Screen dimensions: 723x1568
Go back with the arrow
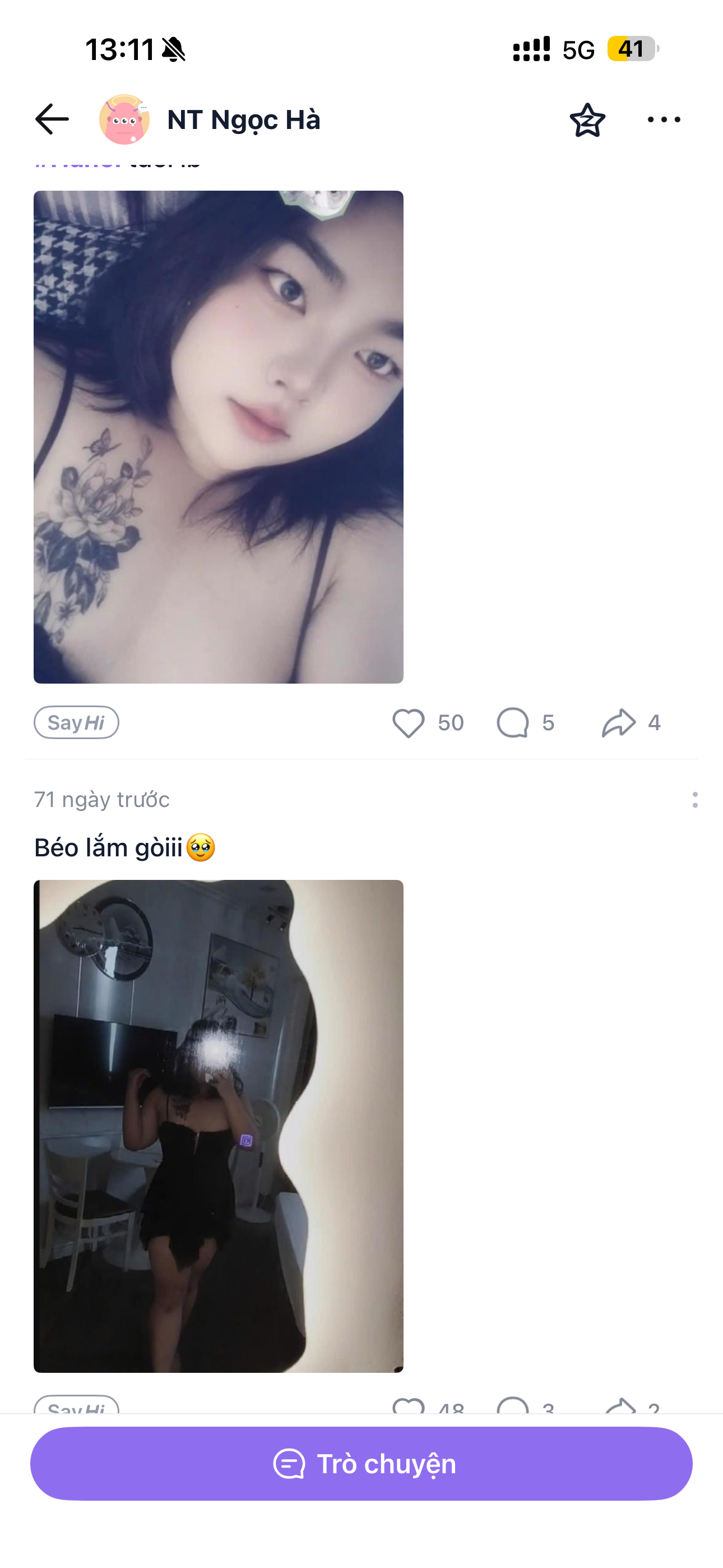pyautogui.click(x=52, y=119)
